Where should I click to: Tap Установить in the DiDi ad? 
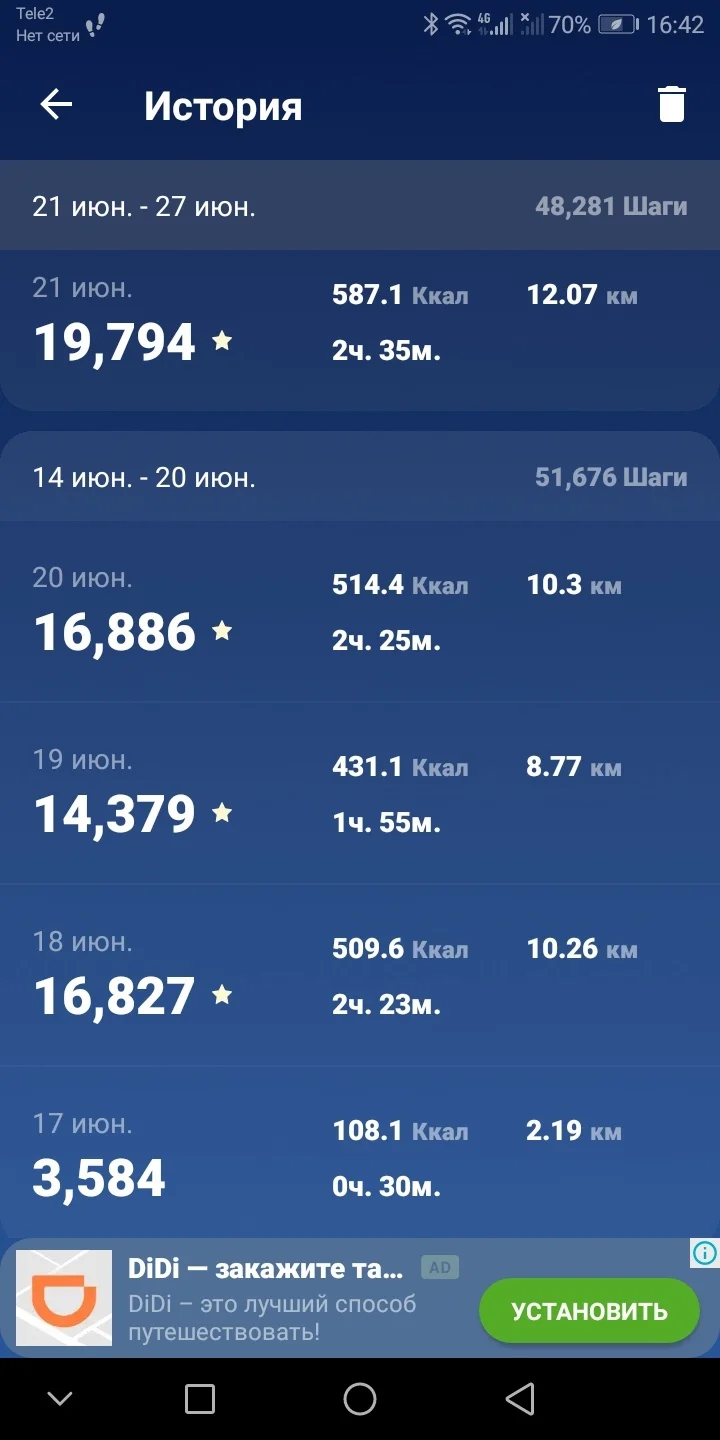click(x=589, y=1311)
